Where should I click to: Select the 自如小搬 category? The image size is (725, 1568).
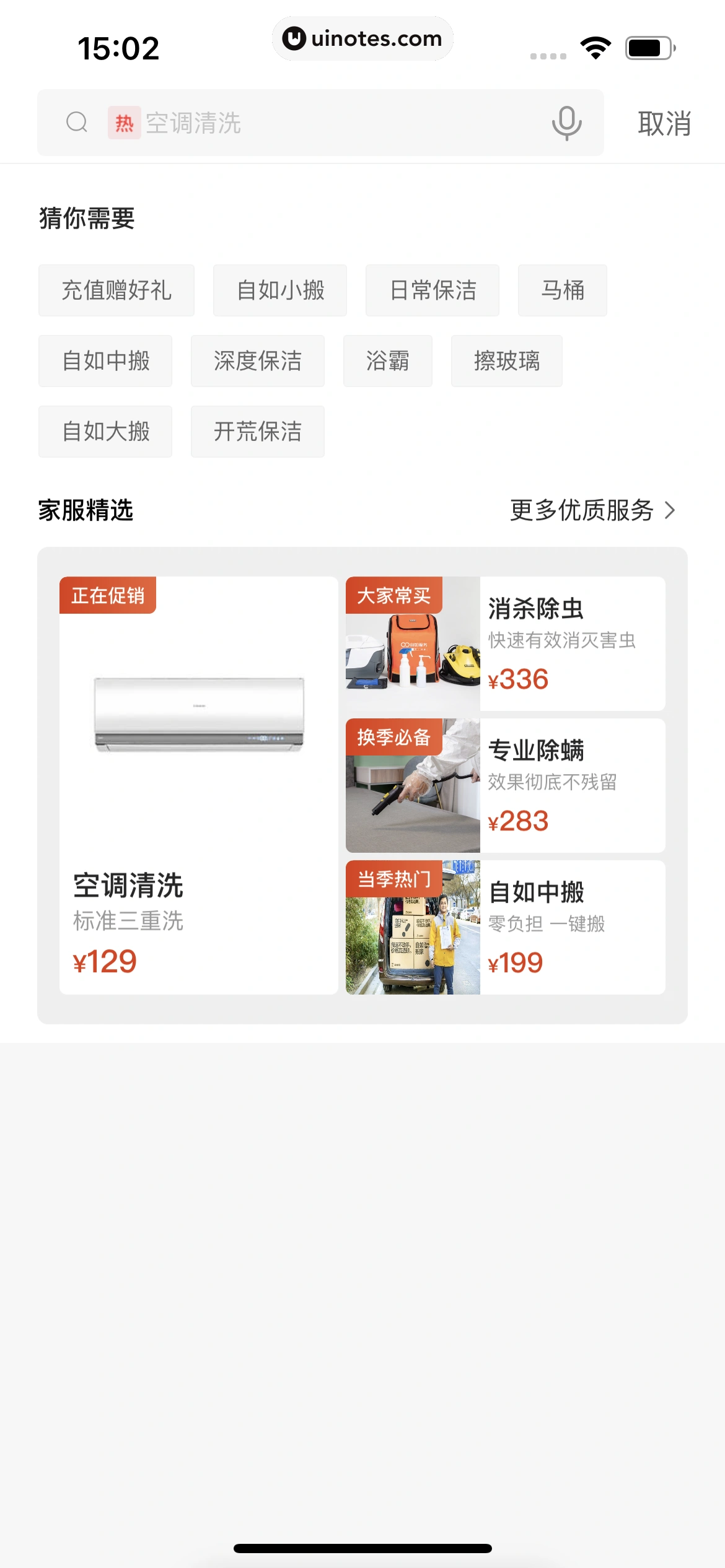(280, 290)
